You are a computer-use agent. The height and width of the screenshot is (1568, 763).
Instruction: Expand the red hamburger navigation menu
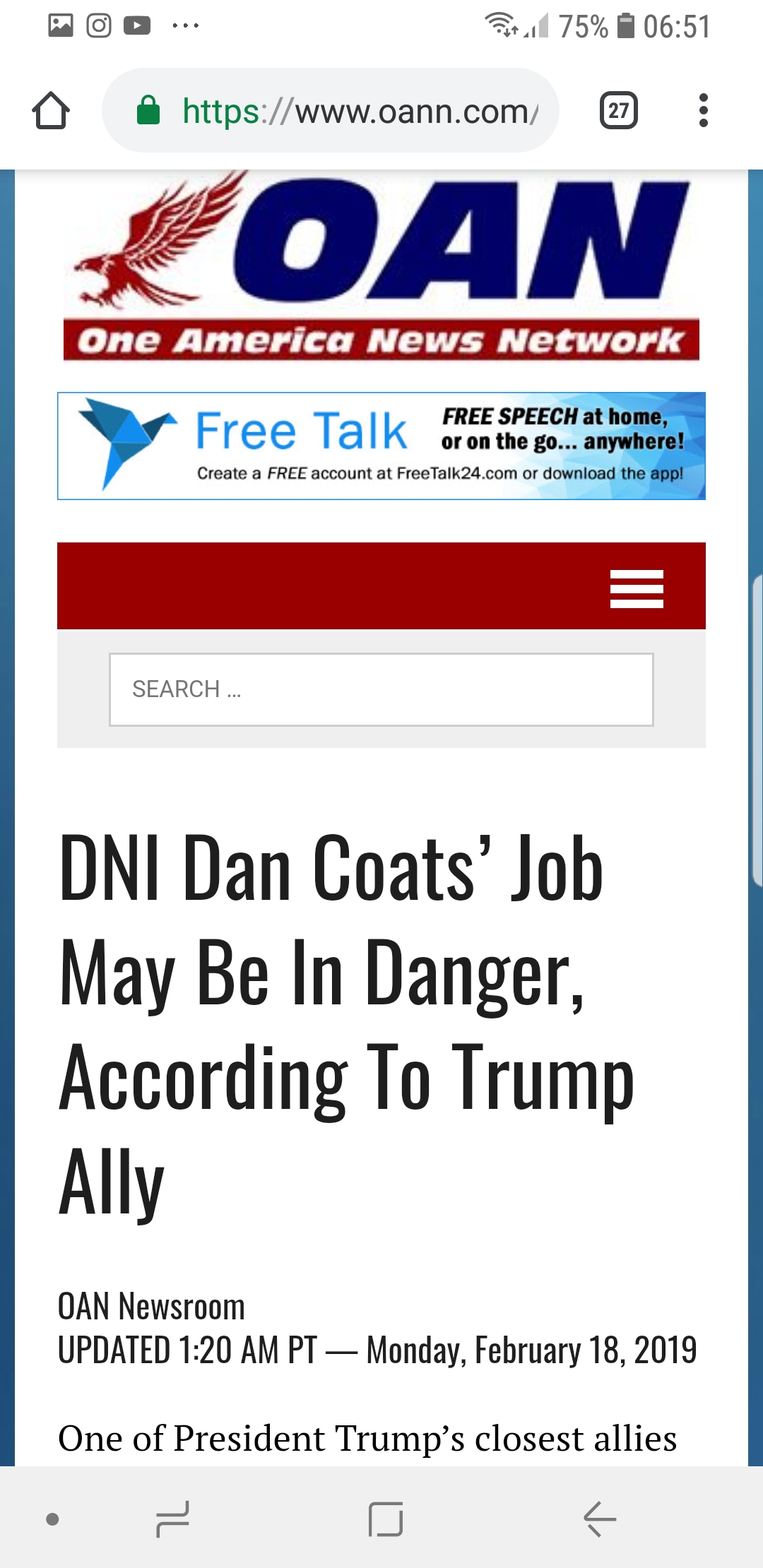click(636, 588)
